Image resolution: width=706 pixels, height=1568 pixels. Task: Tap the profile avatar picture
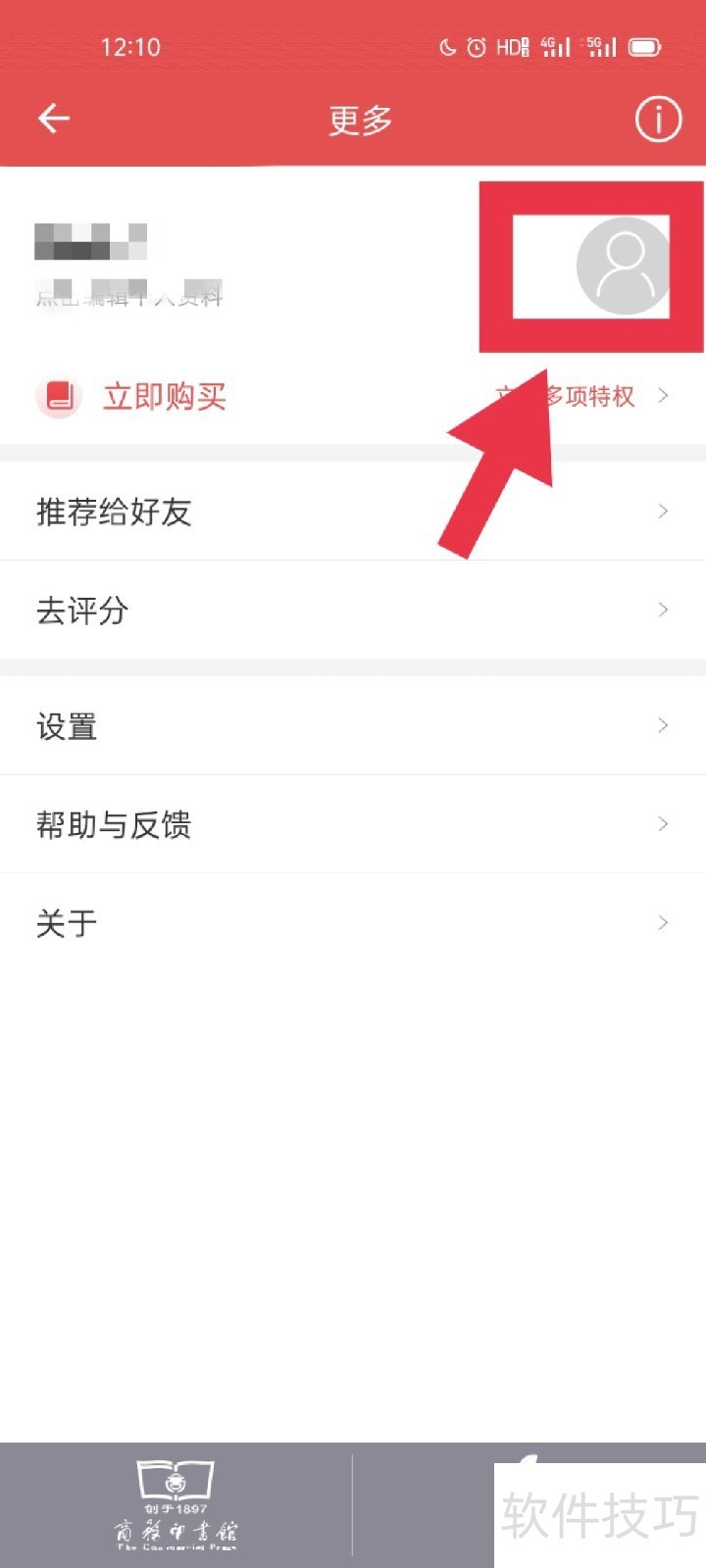click(x=624, y=266)
